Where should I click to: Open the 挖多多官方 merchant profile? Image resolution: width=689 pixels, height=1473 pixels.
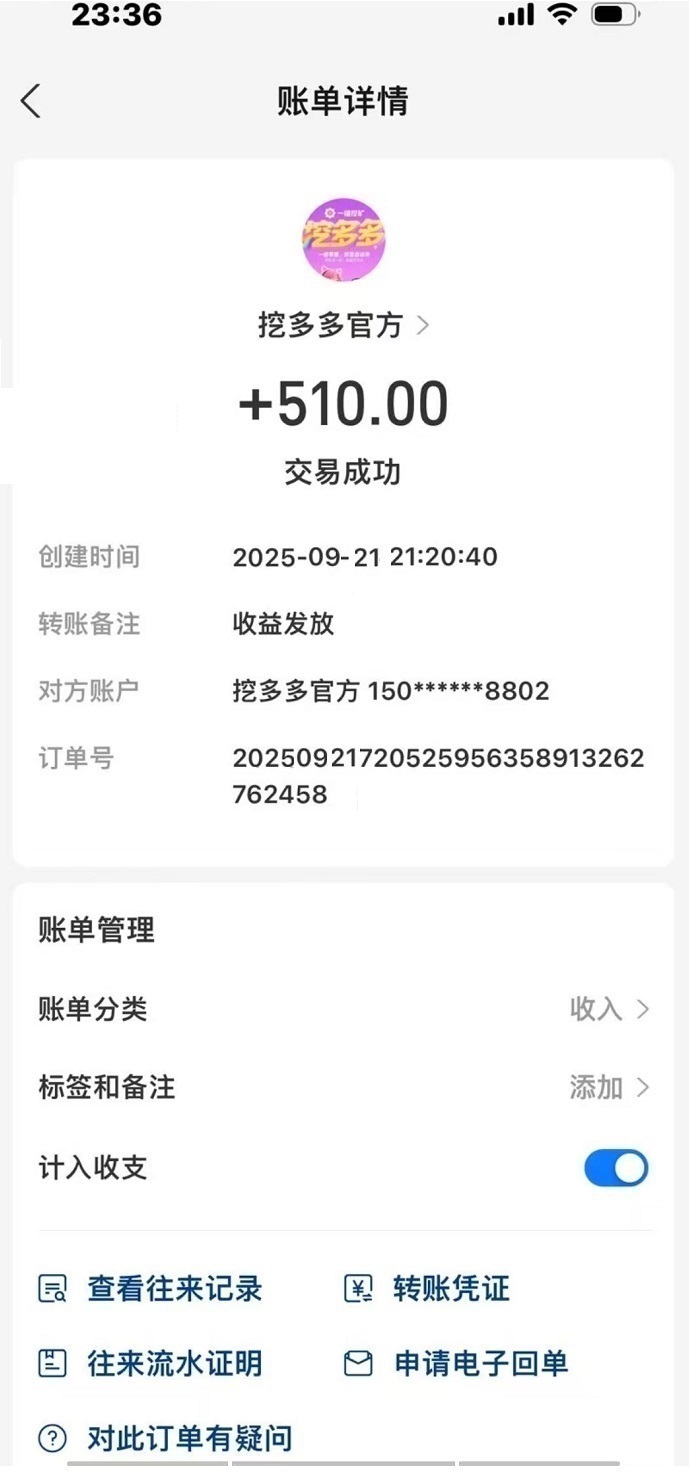point(343,325)
